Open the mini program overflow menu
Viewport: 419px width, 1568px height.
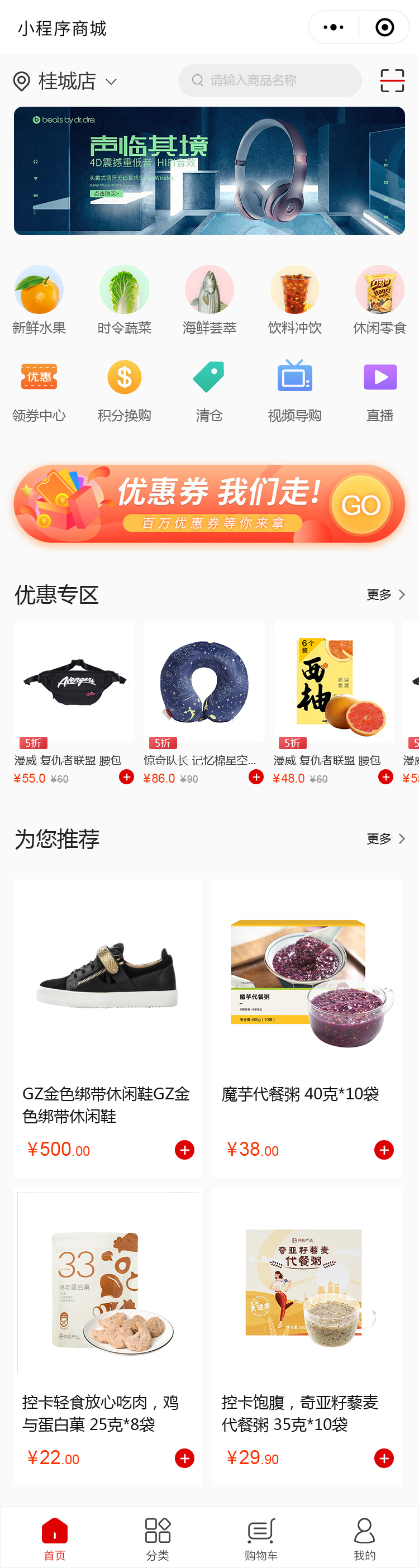[333, 27]
